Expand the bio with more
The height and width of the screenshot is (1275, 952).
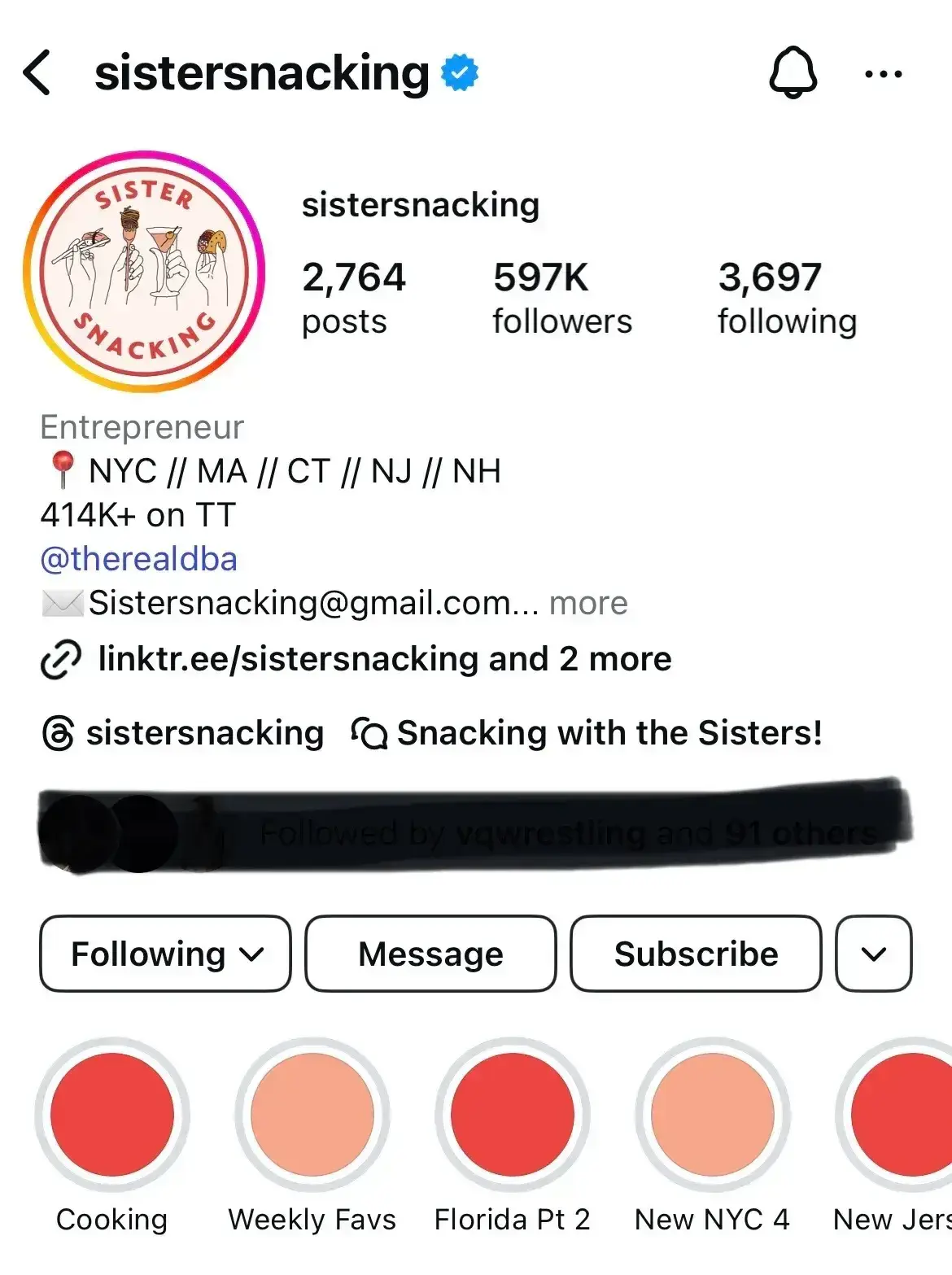pos(588,603)
